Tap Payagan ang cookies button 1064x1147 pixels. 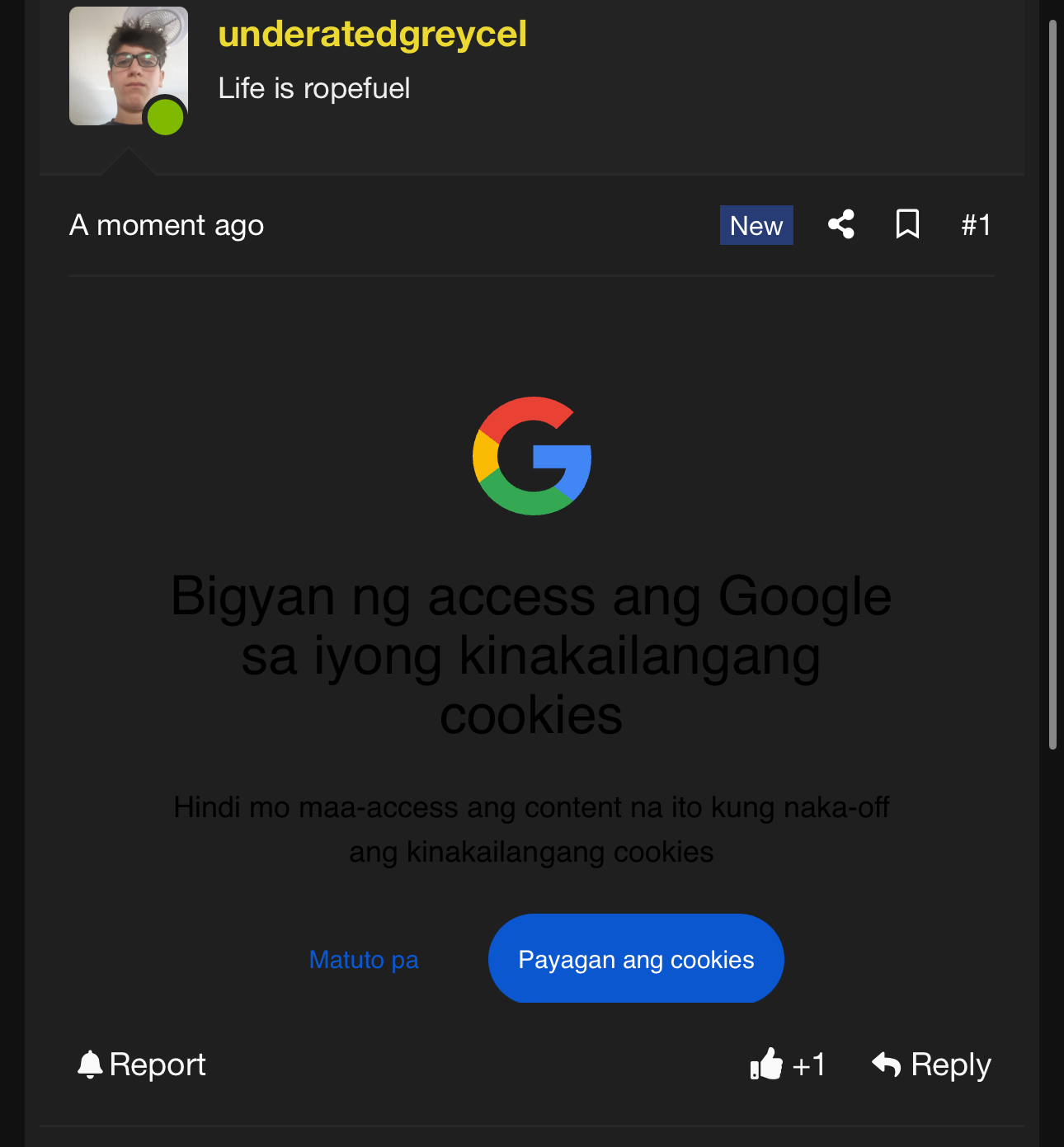[x=636, y=959]
